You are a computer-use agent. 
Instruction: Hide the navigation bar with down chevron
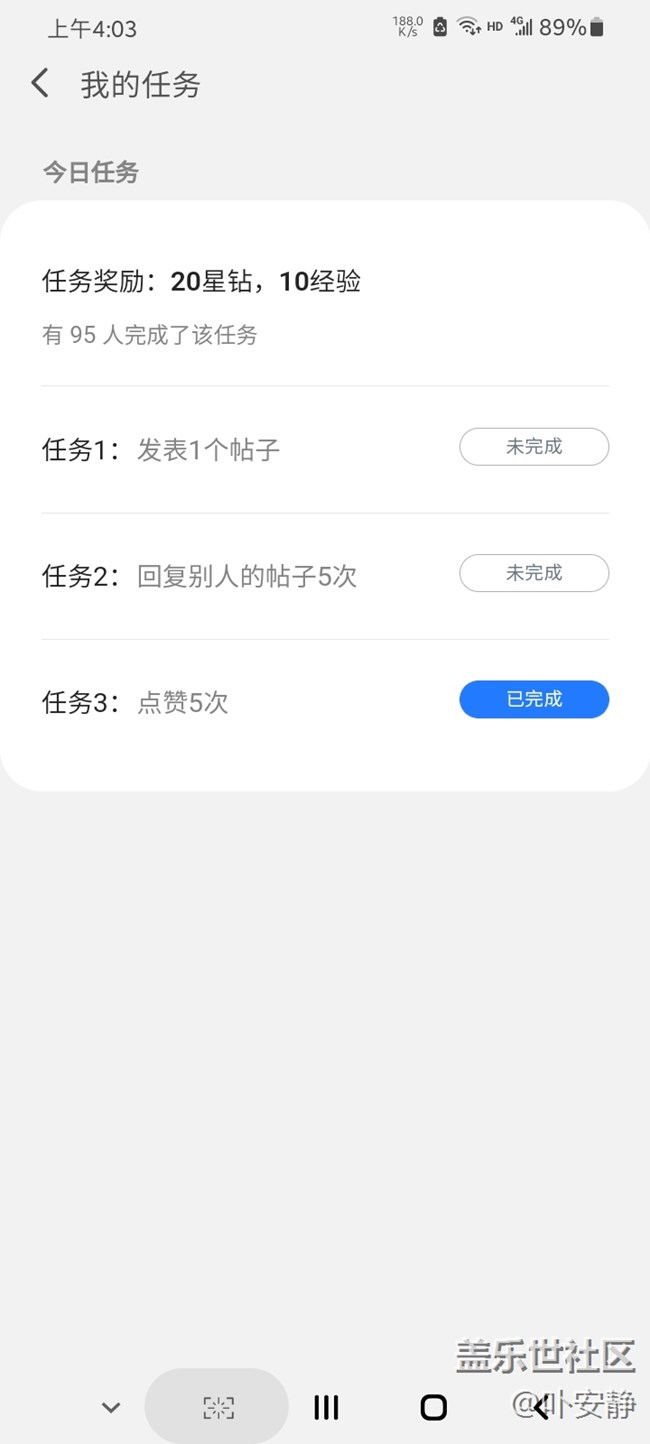tap(111, 1408)
